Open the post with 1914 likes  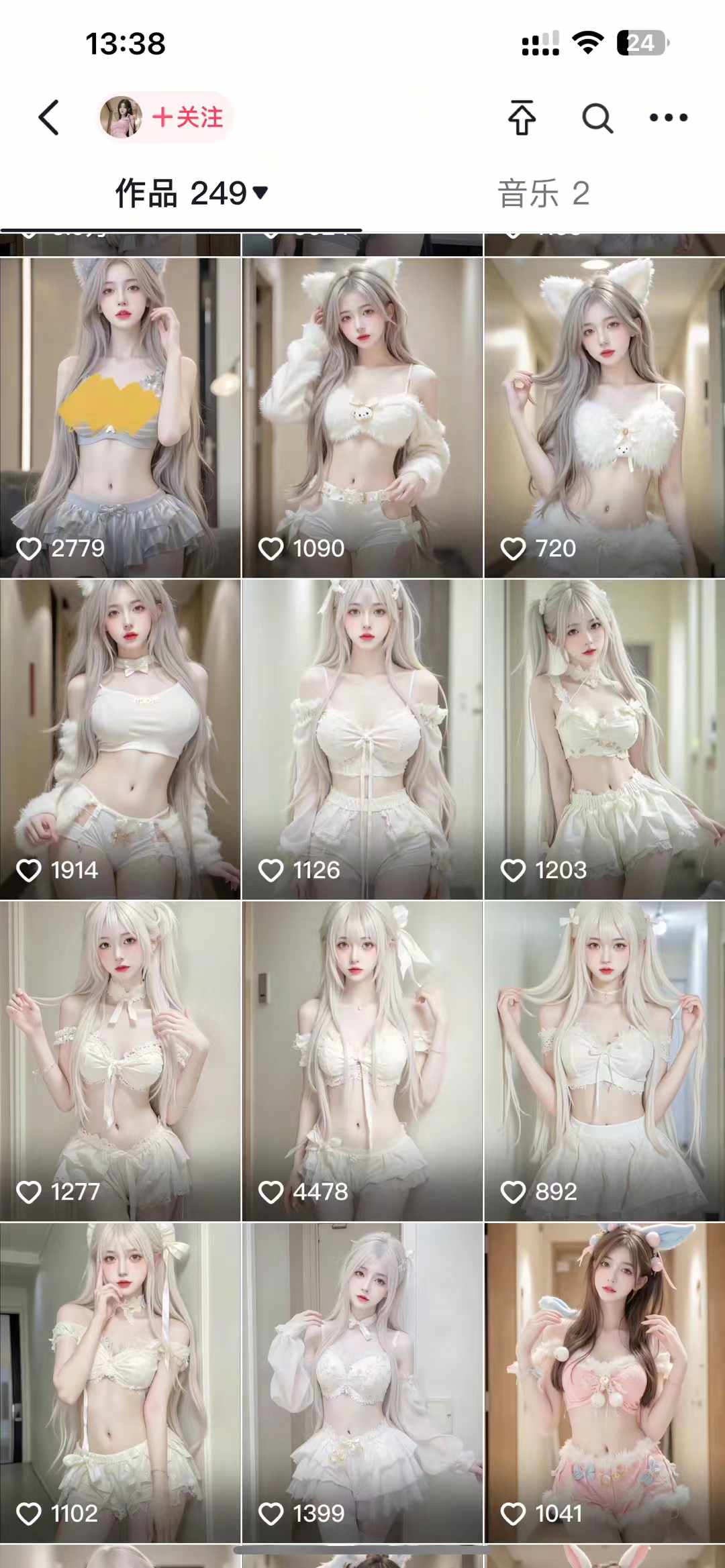[120, 739]
